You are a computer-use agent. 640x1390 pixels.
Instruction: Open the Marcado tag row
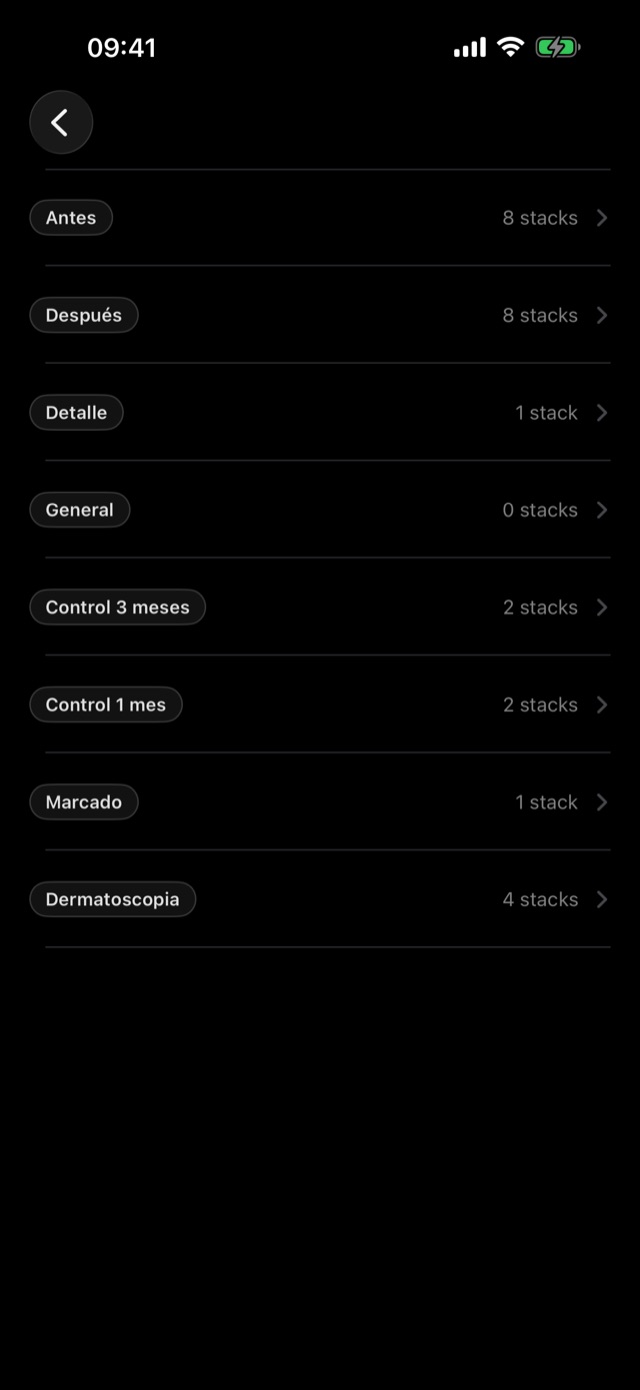(320, 802)
